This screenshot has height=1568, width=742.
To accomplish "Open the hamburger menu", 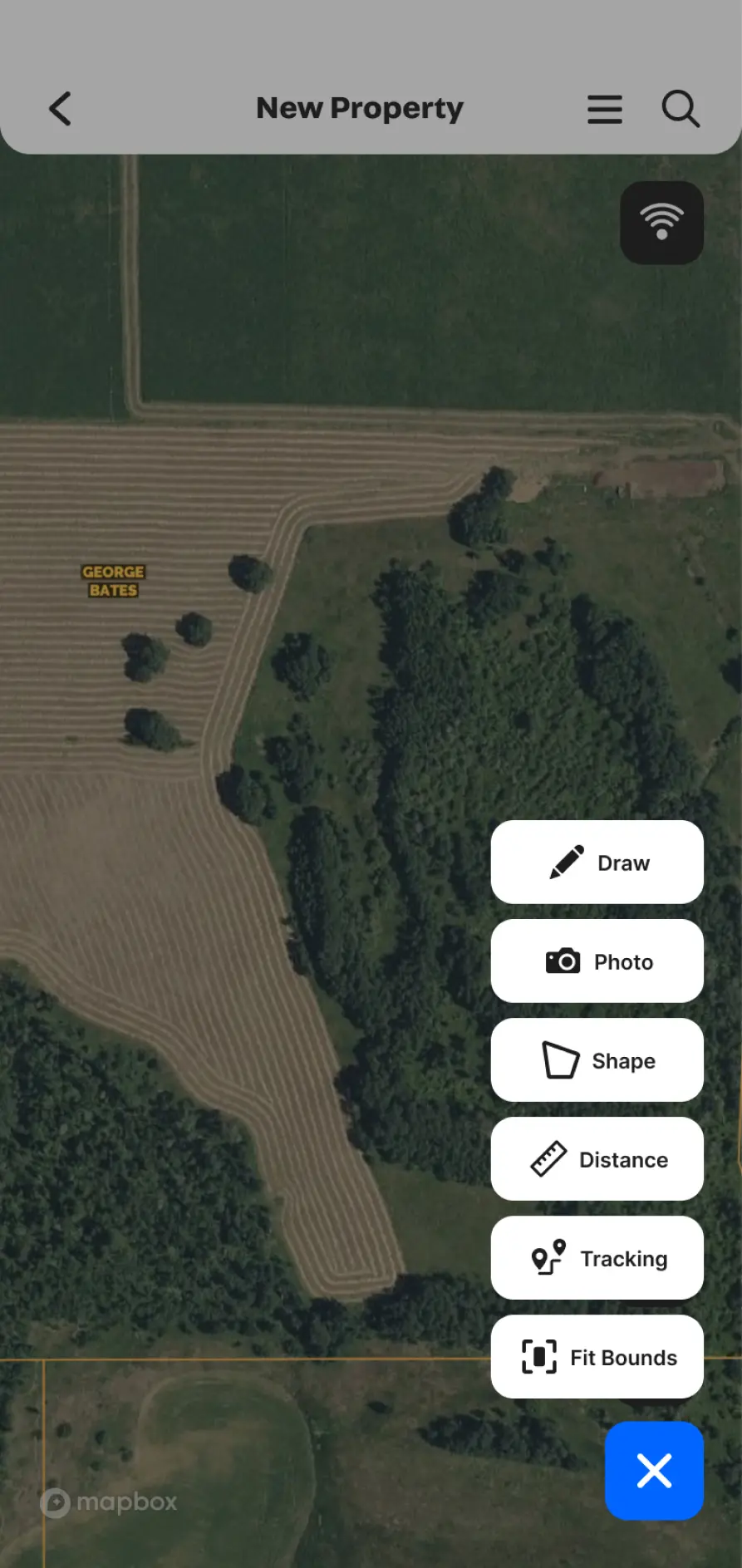I will click(604, 109).
